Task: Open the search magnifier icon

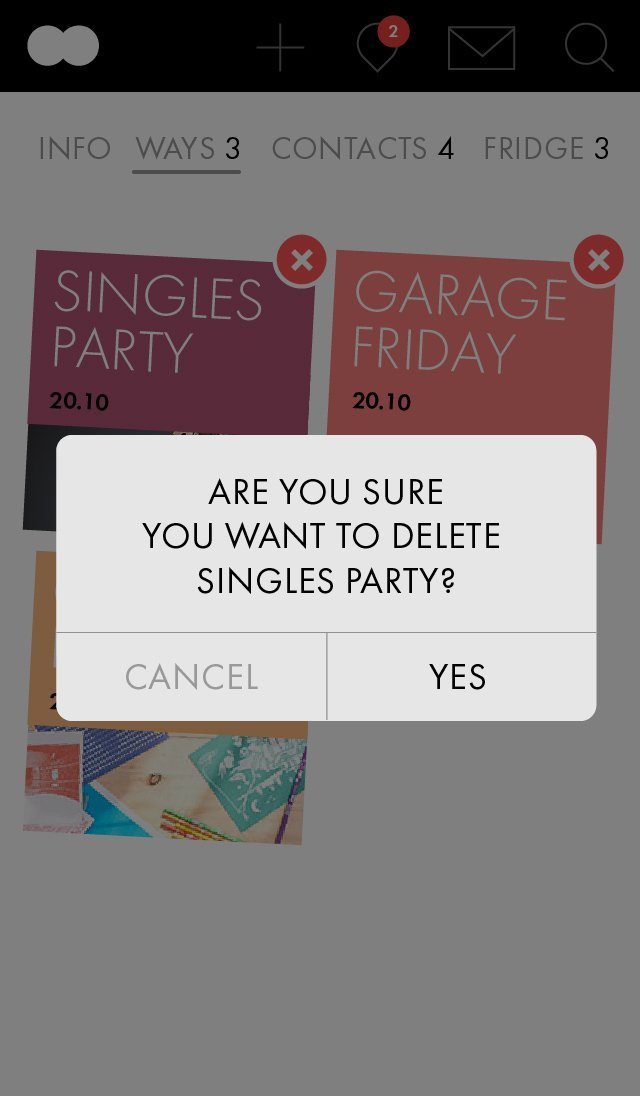Action: [588, 47]
